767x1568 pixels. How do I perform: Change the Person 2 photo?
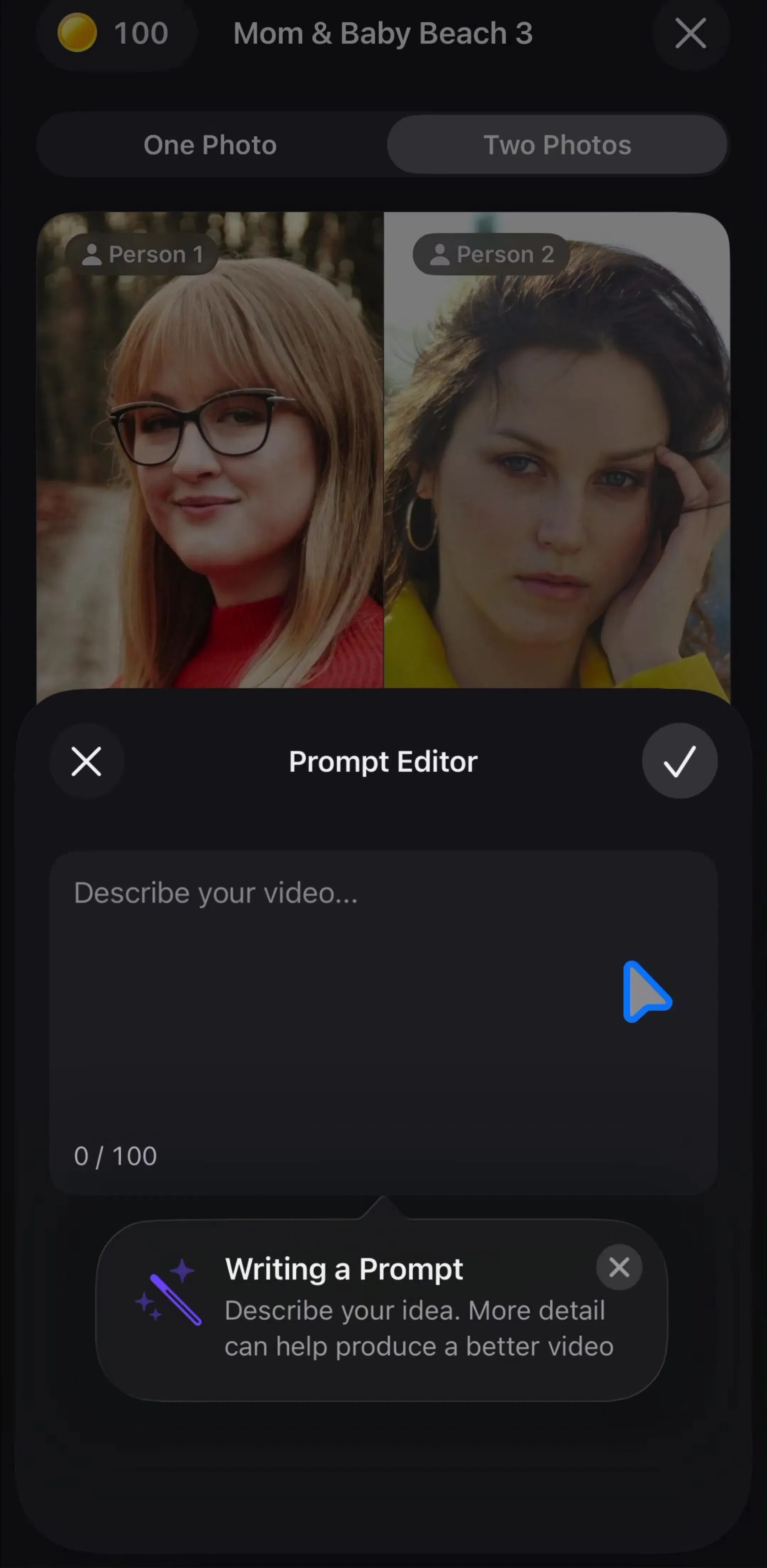coord(556,451)
